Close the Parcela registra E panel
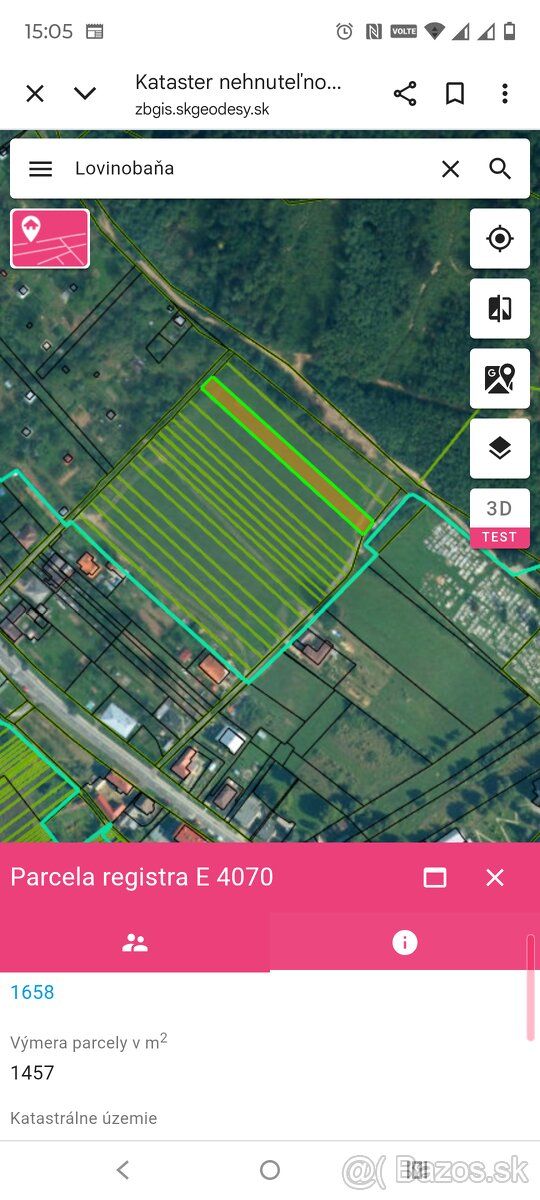 coord(495,877)
